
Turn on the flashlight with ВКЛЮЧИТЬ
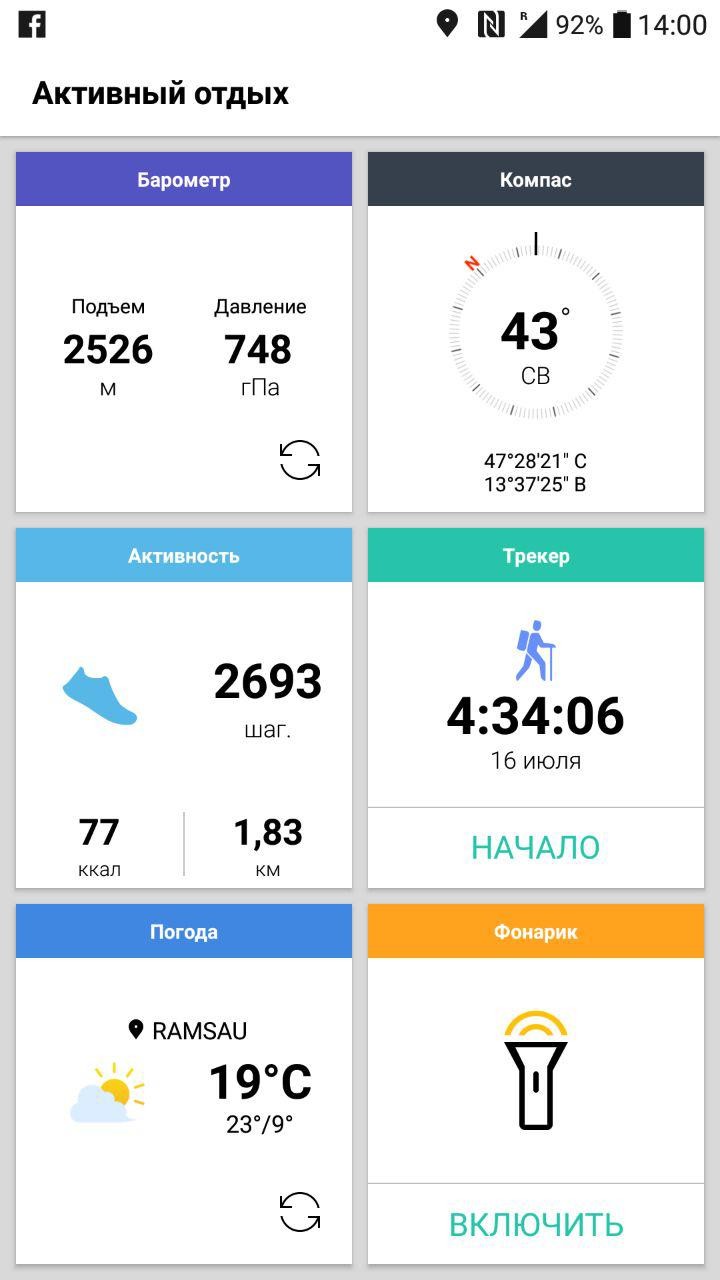coord(535,1223)
